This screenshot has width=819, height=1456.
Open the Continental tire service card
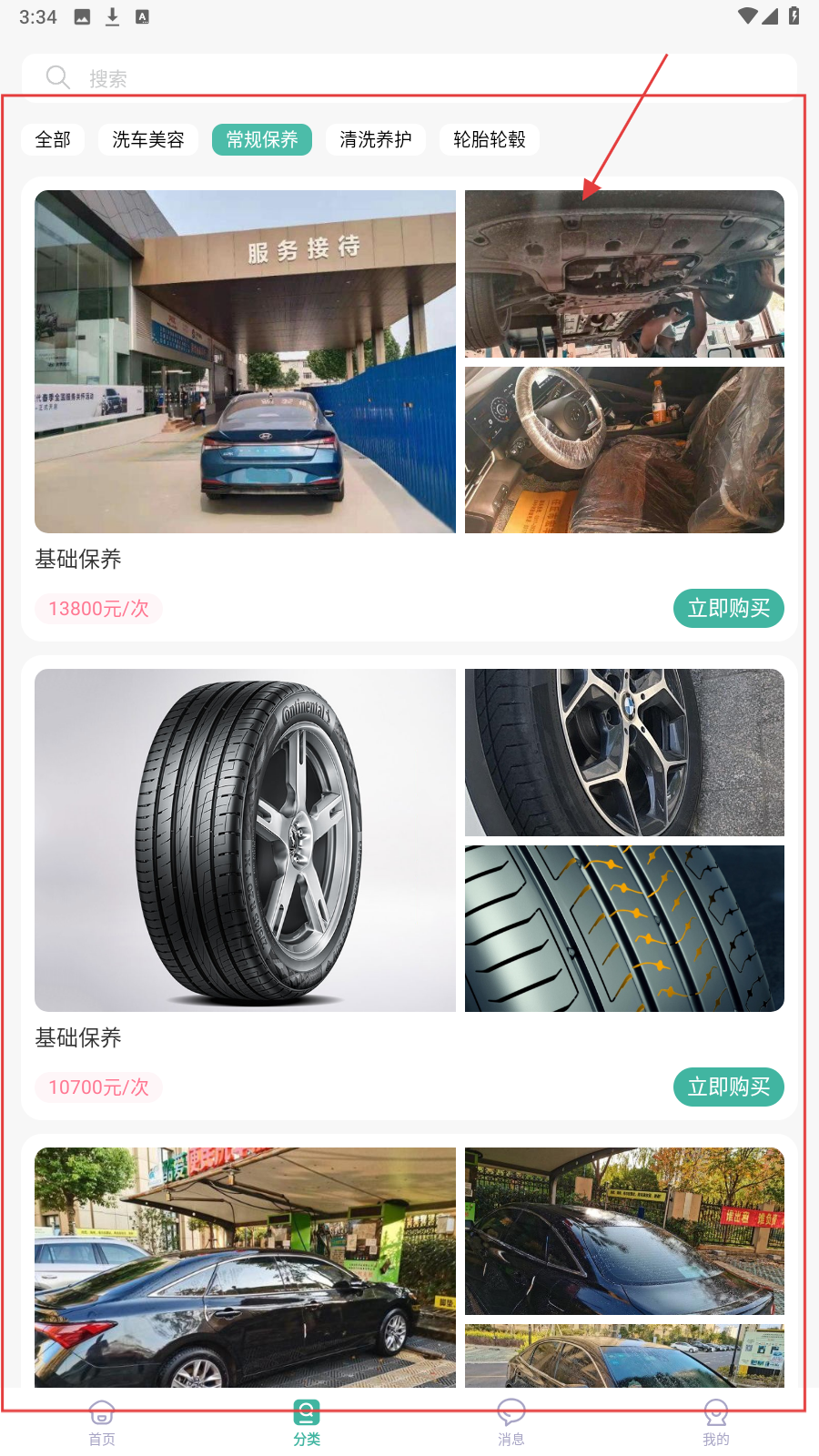click(x=245, y=840)
